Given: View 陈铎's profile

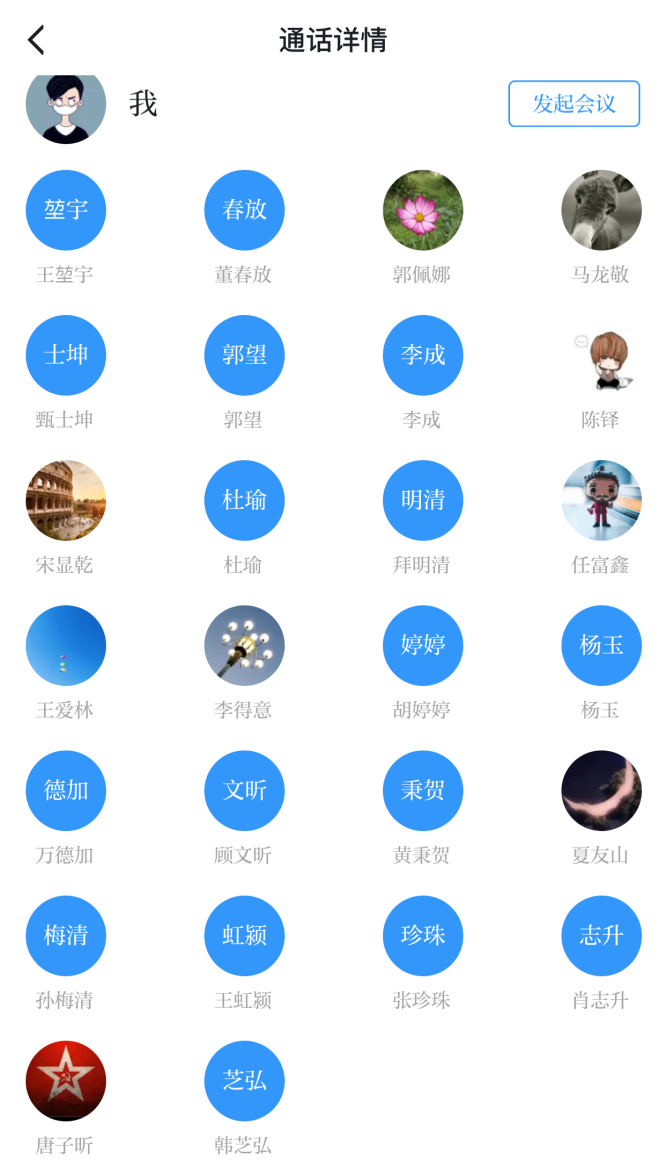Looking at the screenshot, I should [x=601, y=355].
